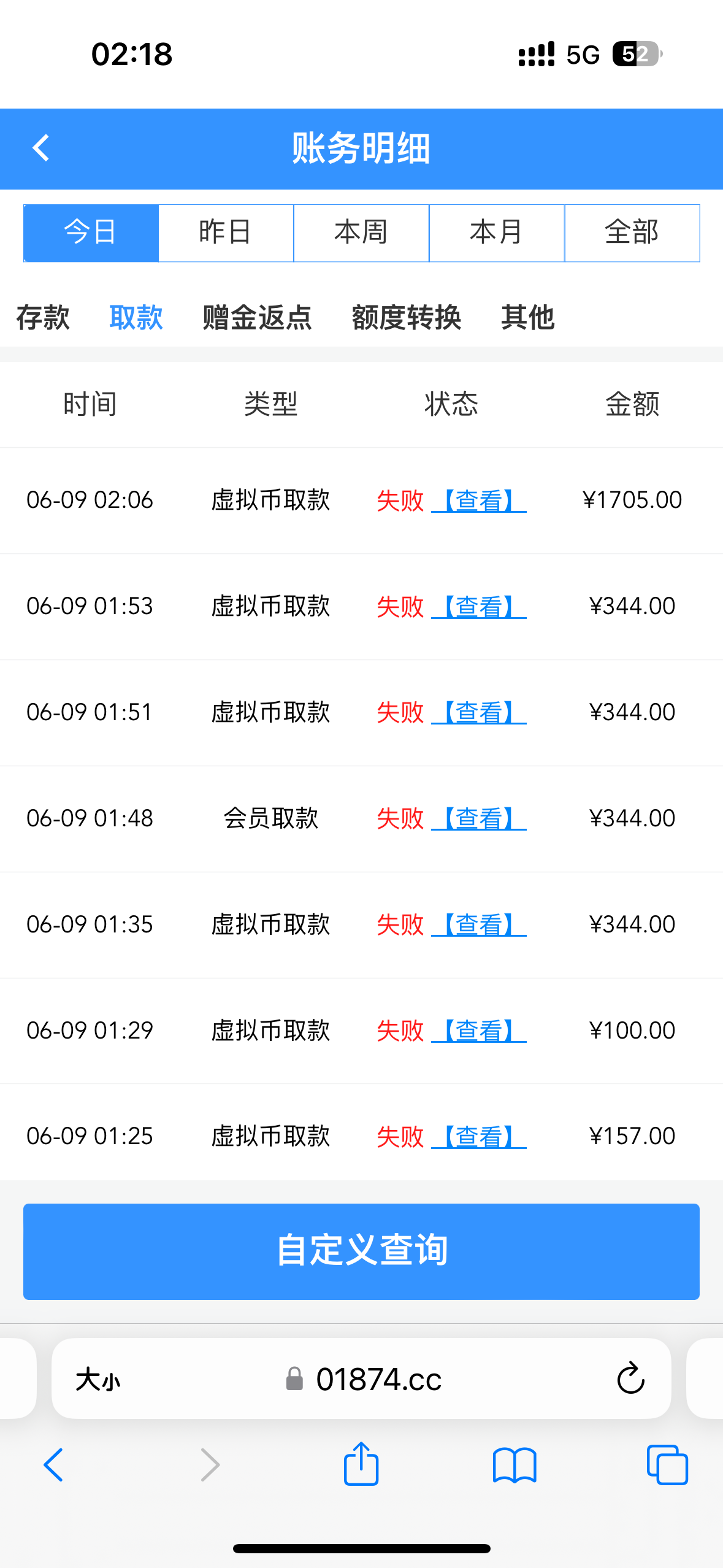Switch to the 本周 tab
The image size is (723, 1568).
[x=361, y=232]
